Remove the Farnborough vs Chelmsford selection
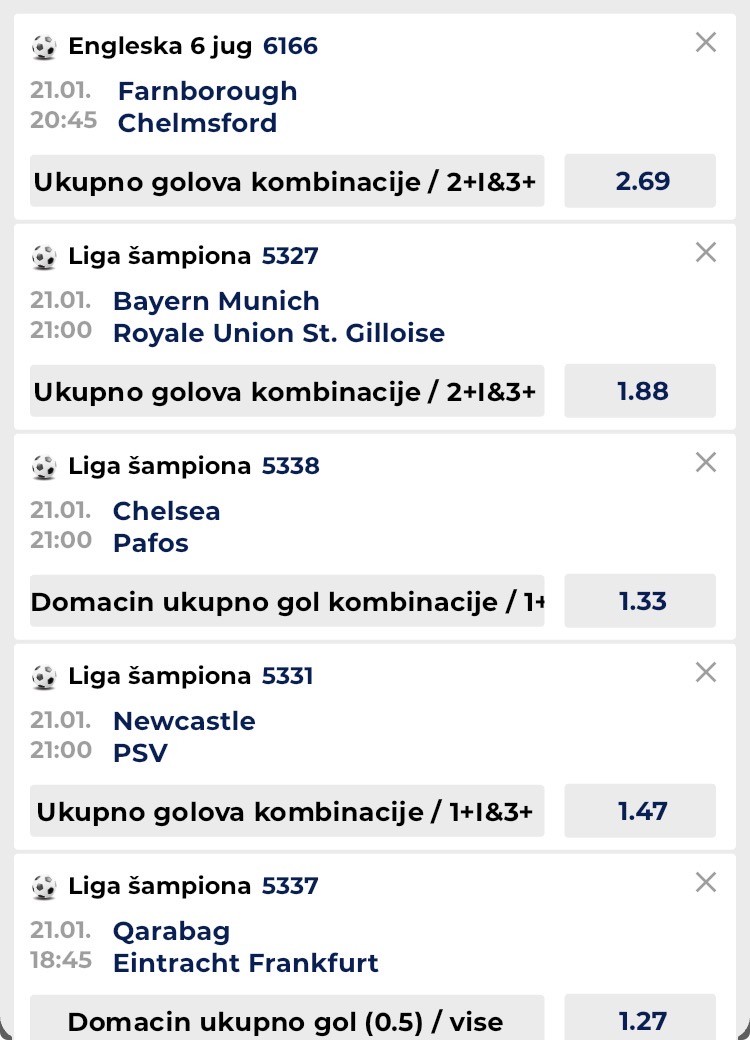 (x=706, y=42)
